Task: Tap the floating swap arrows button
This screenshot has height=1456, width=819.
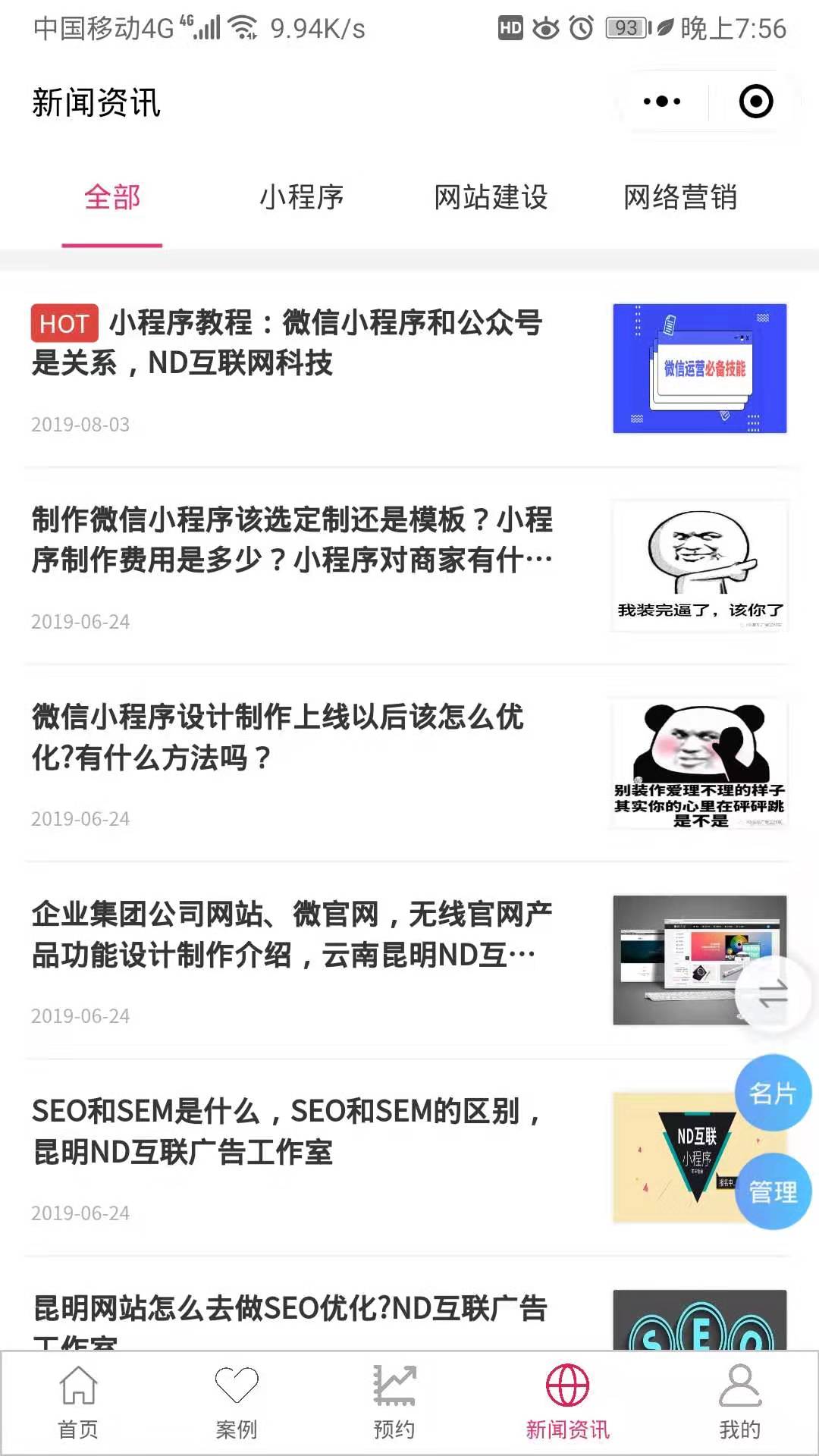Action: pyautogui.click(x=773, y=993)
